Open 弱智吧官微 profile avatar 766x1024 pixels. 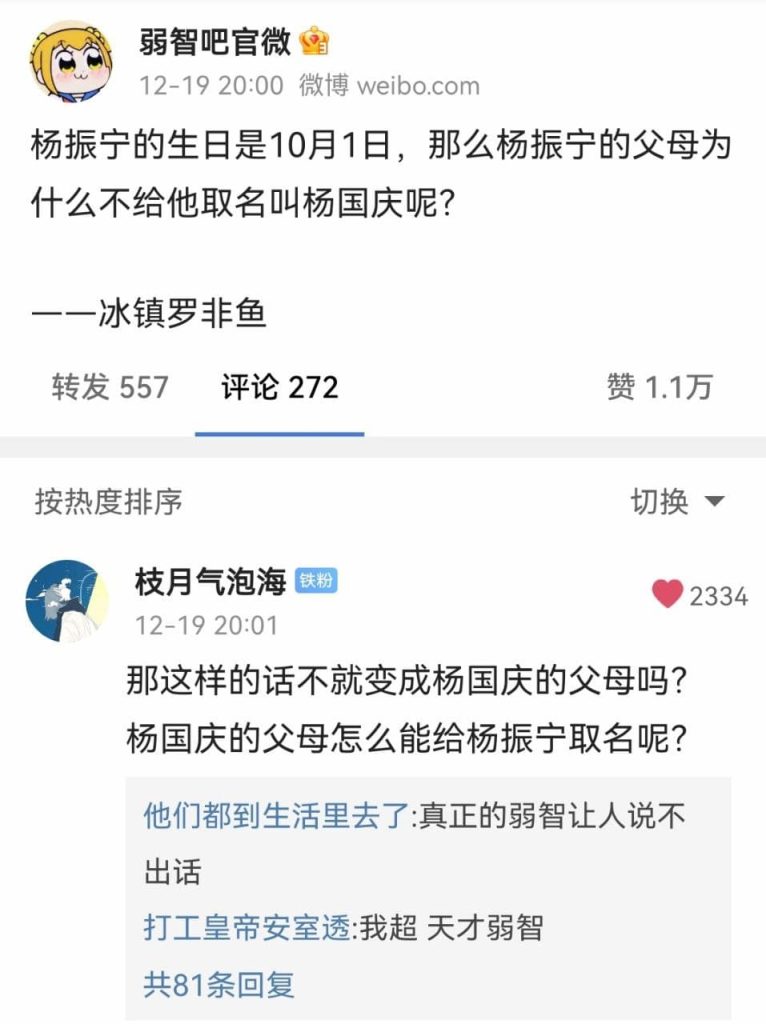coord(68,60)
